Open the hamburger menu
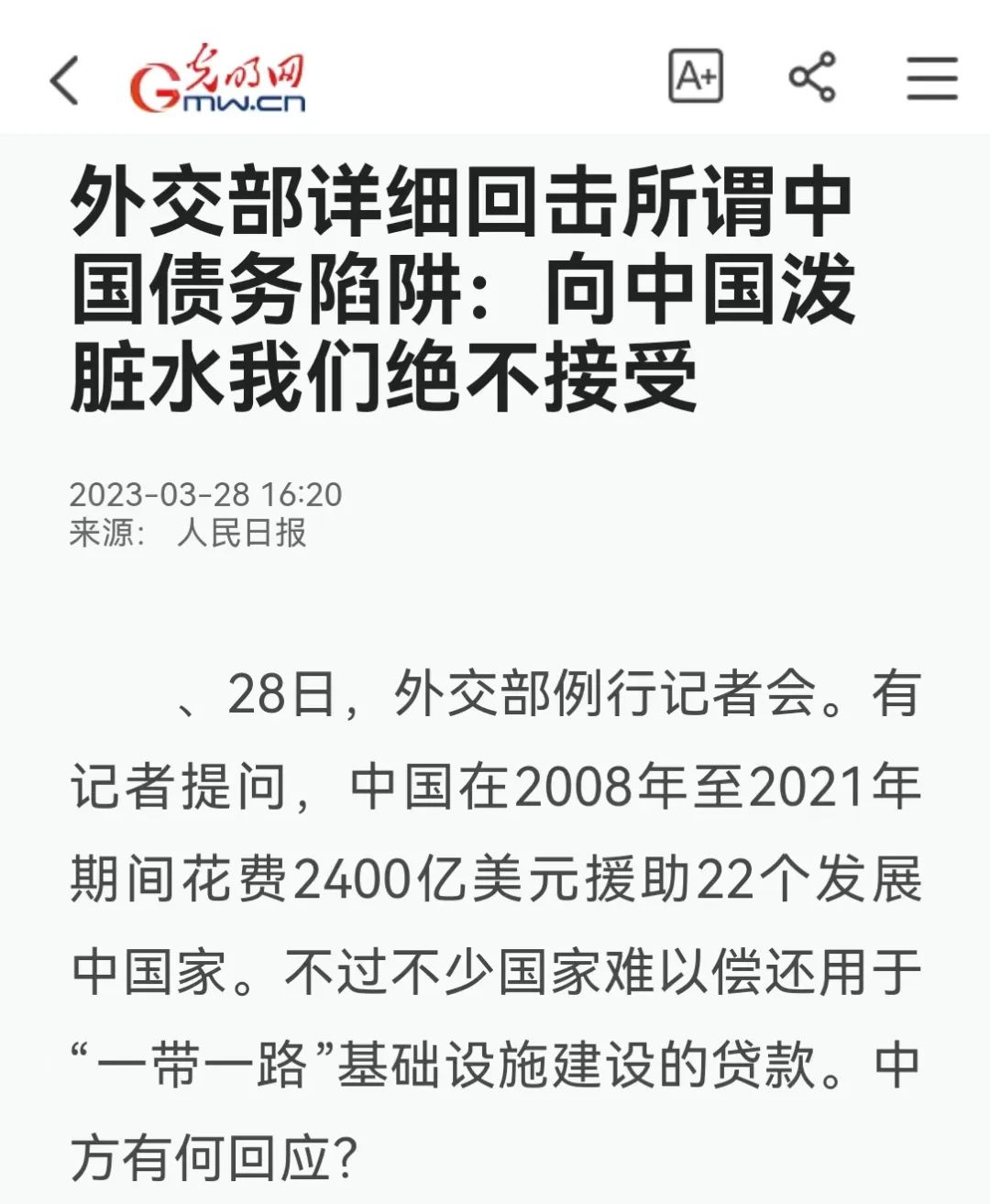990x1204 pixels. 932,78
